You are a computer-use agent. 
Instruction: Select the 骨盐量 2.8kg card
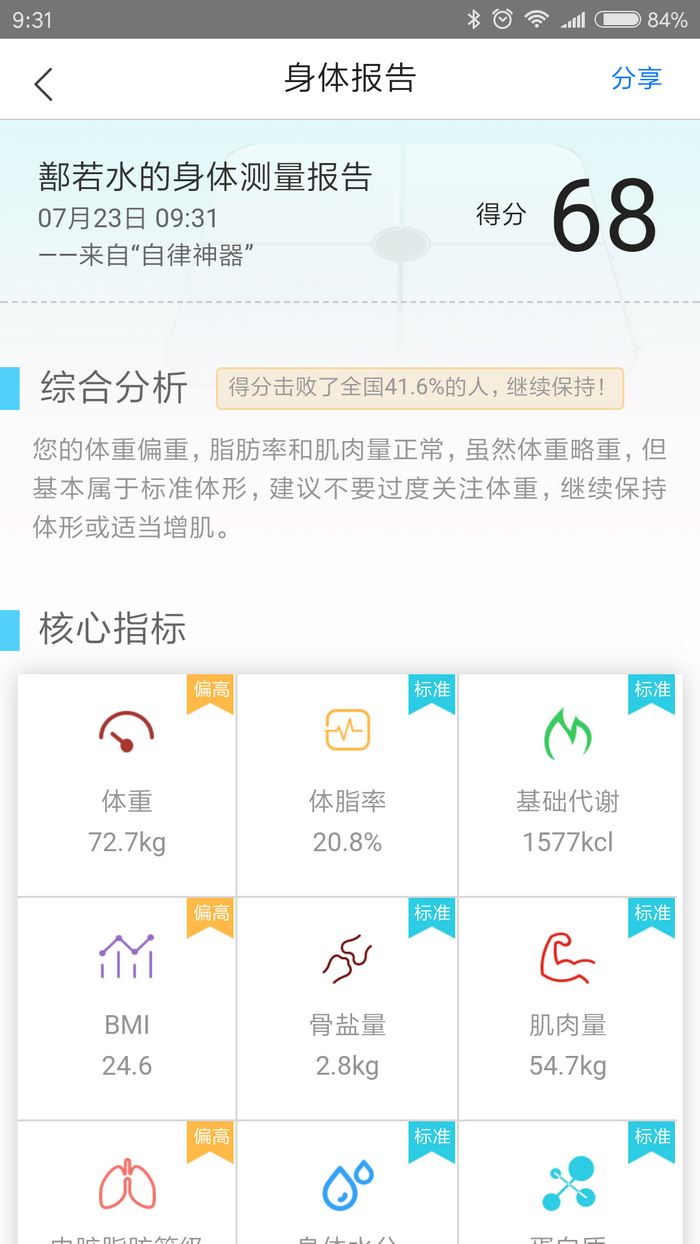[x=347, y=1008]
